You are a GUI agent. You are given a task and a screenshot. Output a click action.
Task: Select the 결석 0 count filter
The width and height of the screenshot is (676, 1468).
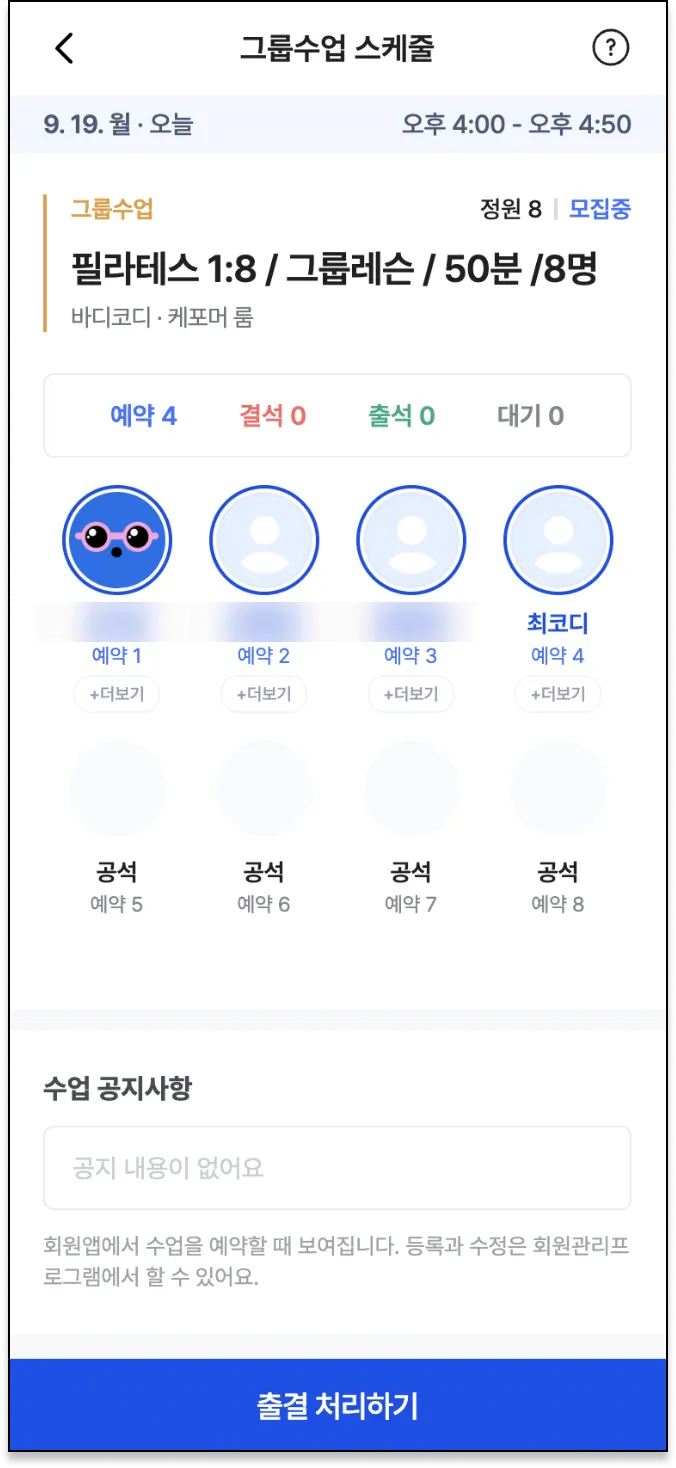pyautogui.click(x=273, y=416)
